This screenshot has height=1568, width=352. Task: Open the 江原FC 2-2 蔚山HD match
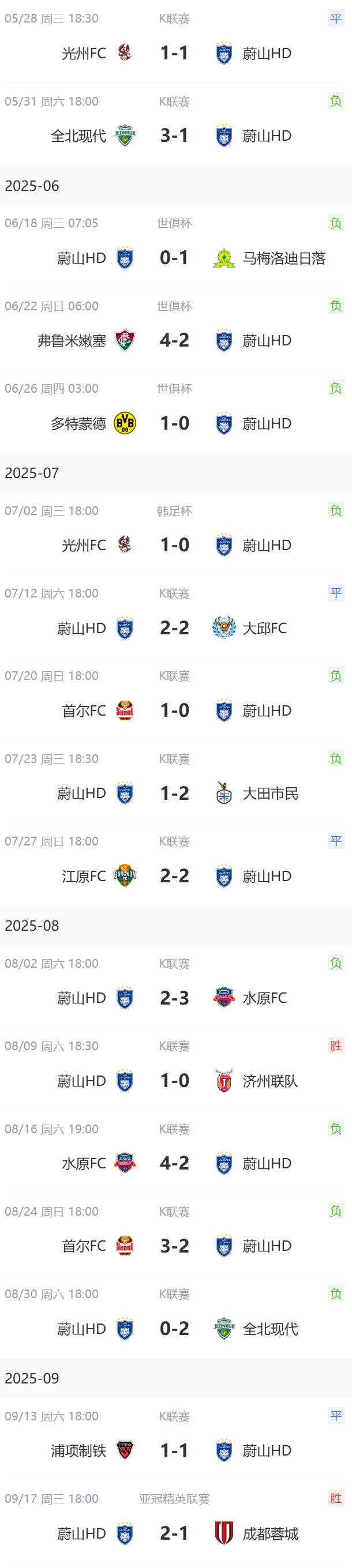coord(175,875)
